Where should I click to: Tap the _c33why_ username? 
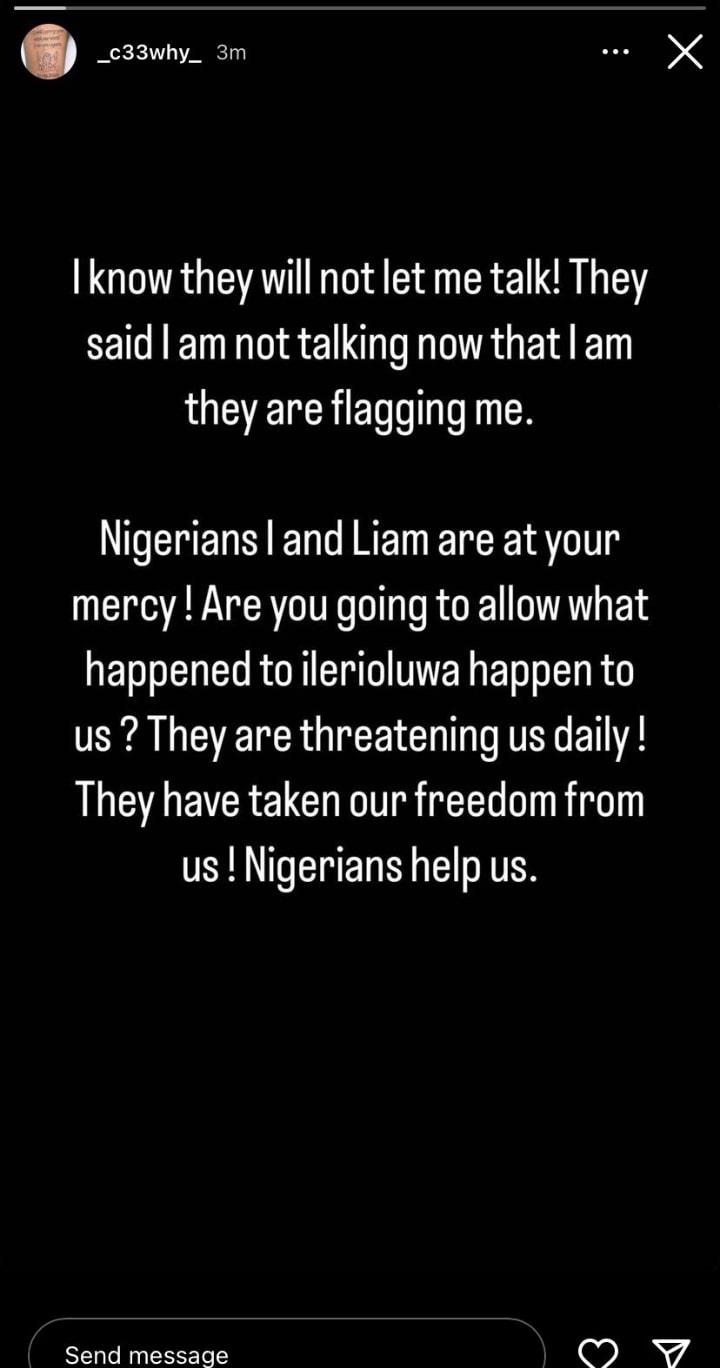tap(150, 53)
